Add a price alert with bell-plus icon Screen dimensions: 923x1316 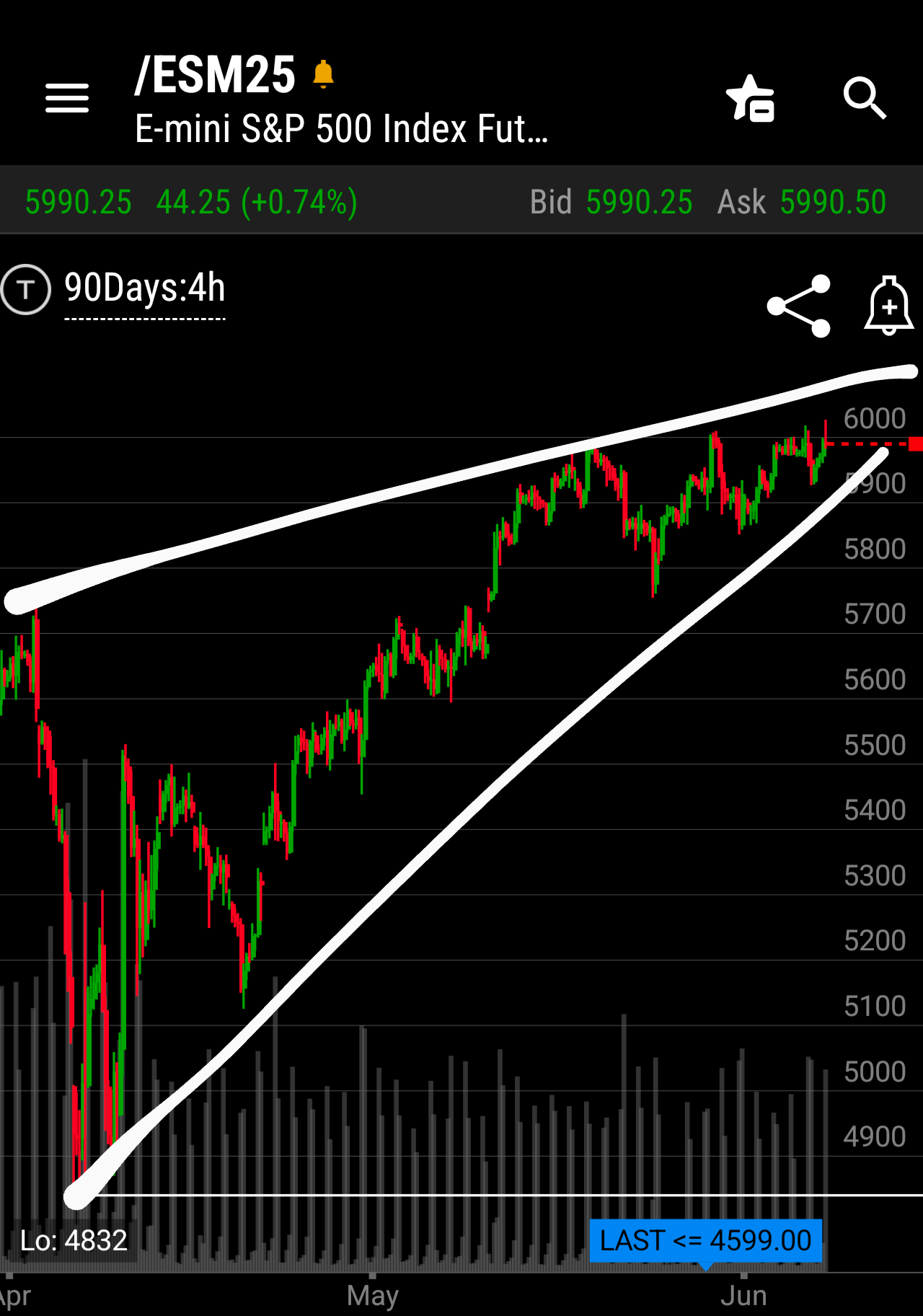(889, 306)
